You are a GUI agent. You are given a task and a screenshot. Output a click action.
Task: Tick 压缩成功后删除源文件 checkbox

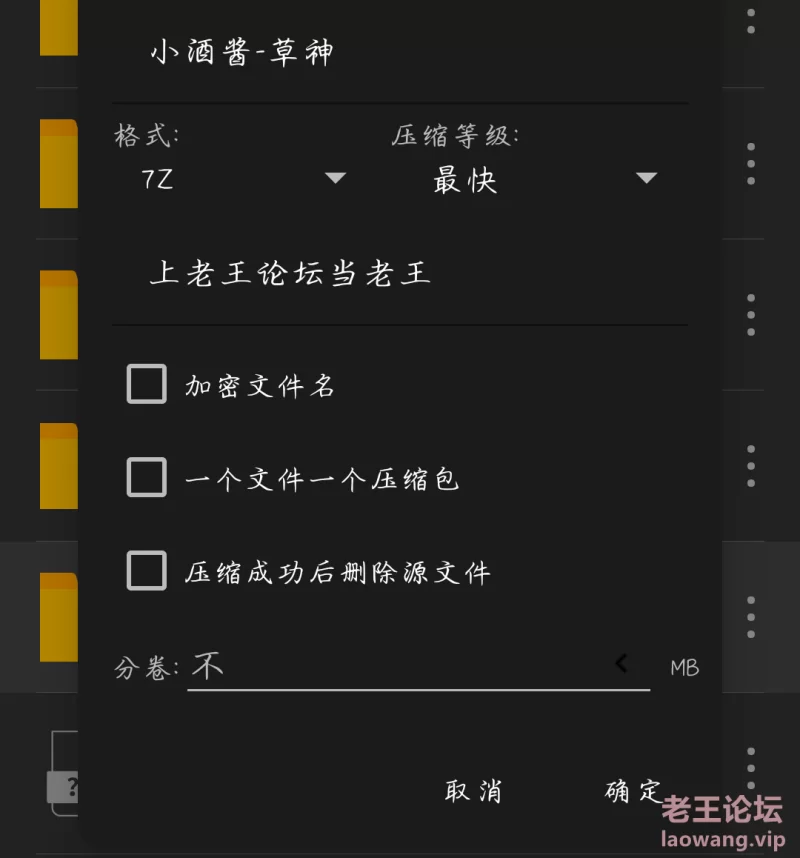pos(147,571)
